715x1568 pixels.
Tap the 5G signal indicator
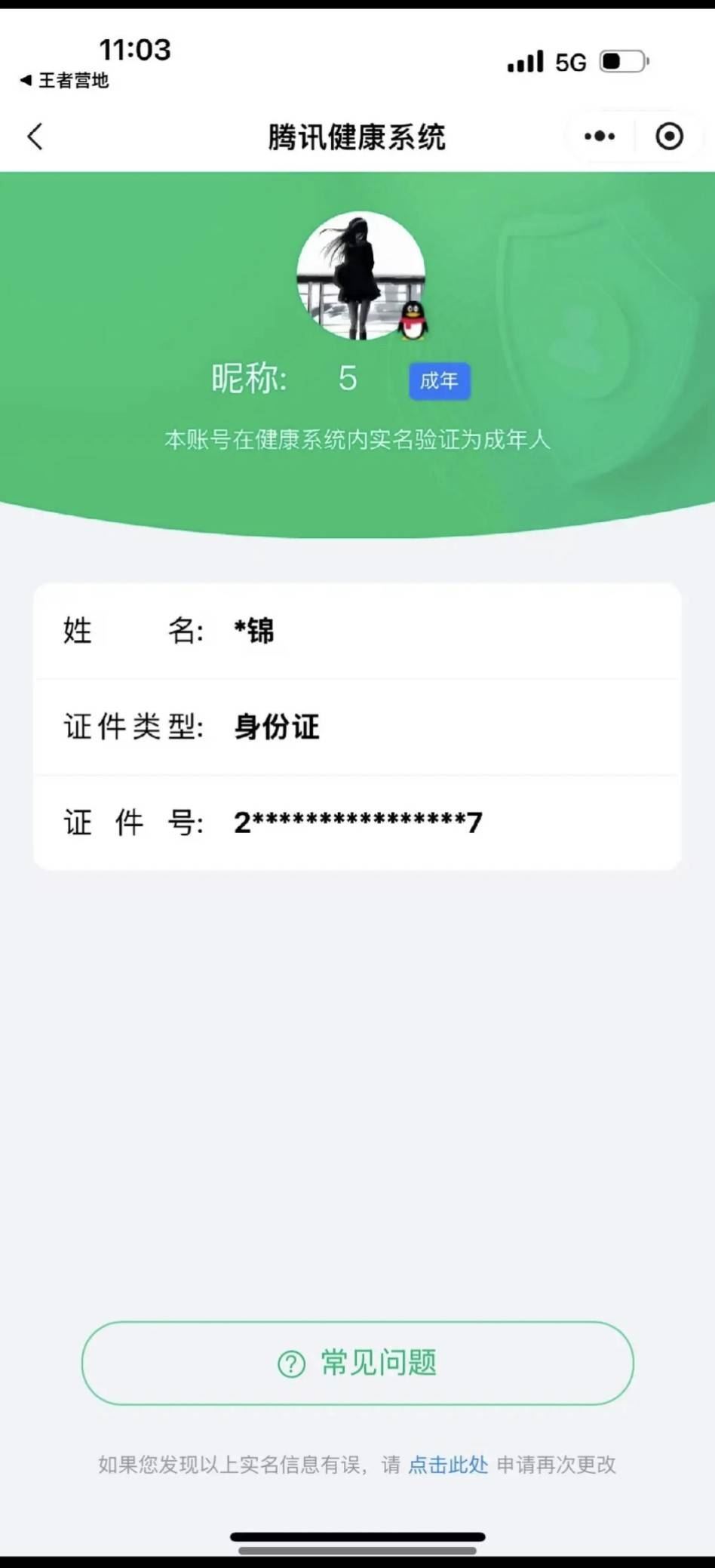pos(571,62)
